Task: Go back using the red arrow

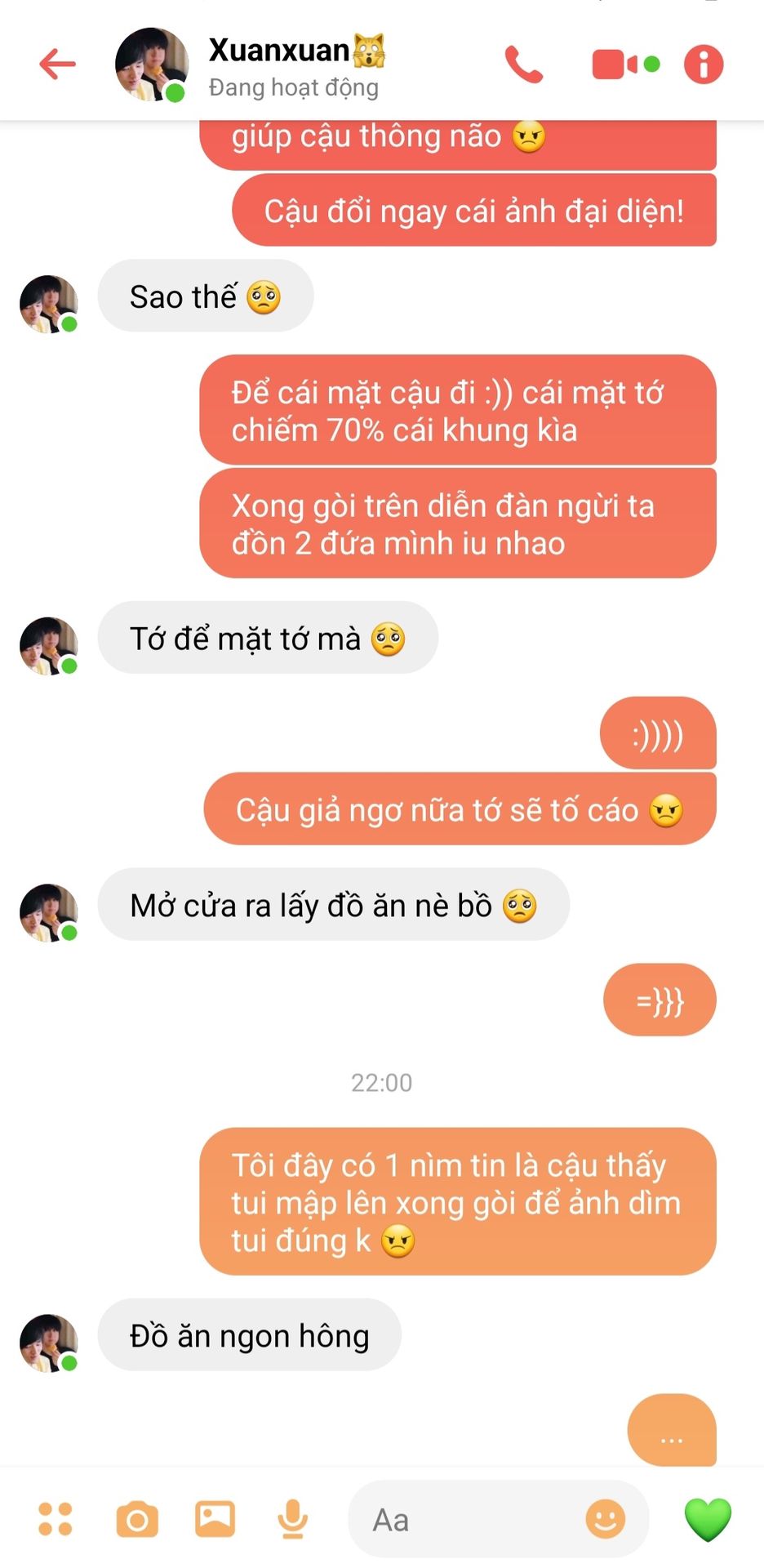Action: click(x=57, y=65)
